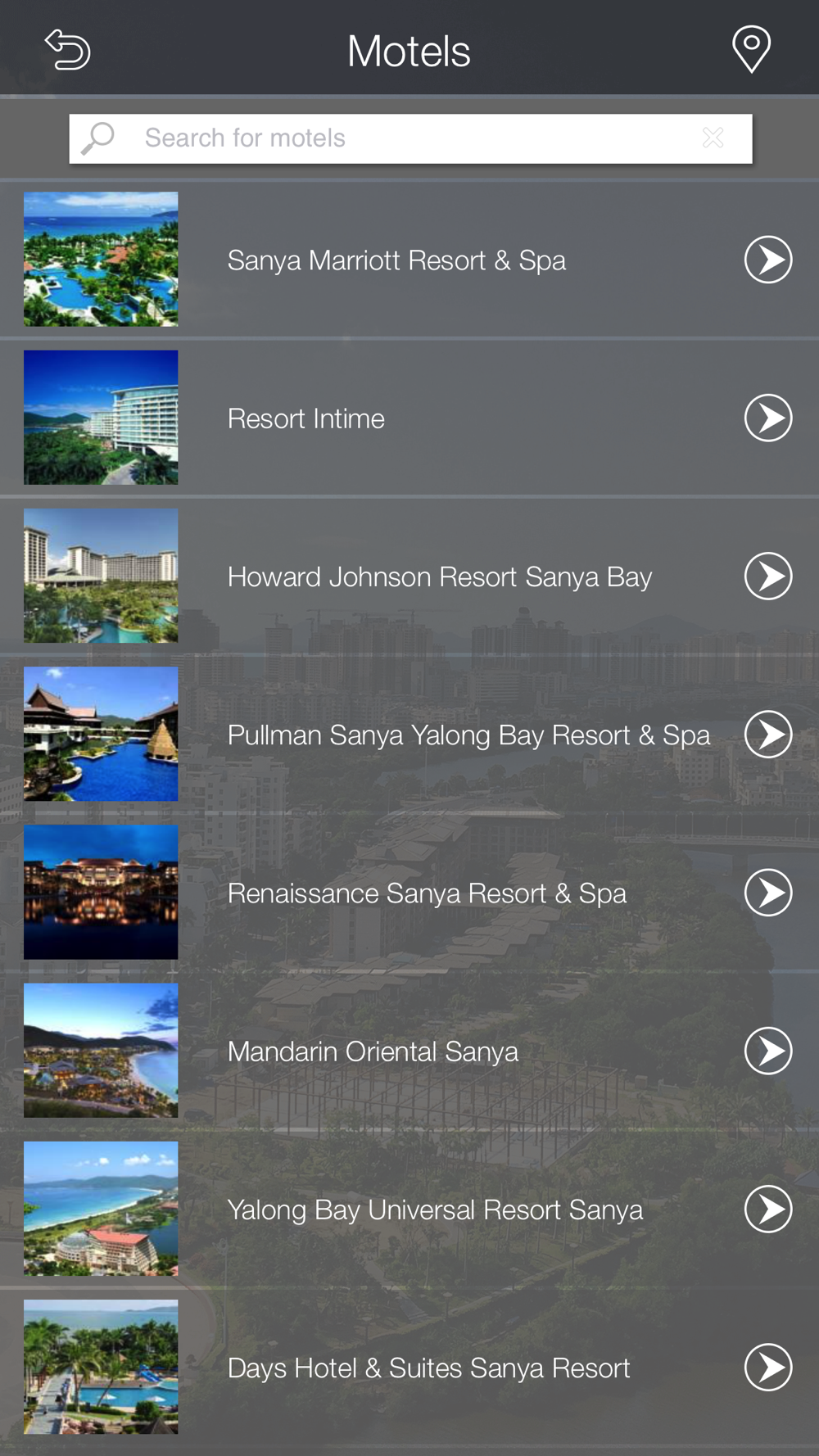Tap the Search for motels field
This screenshot has width=819, height=1456.
[410, 138]
